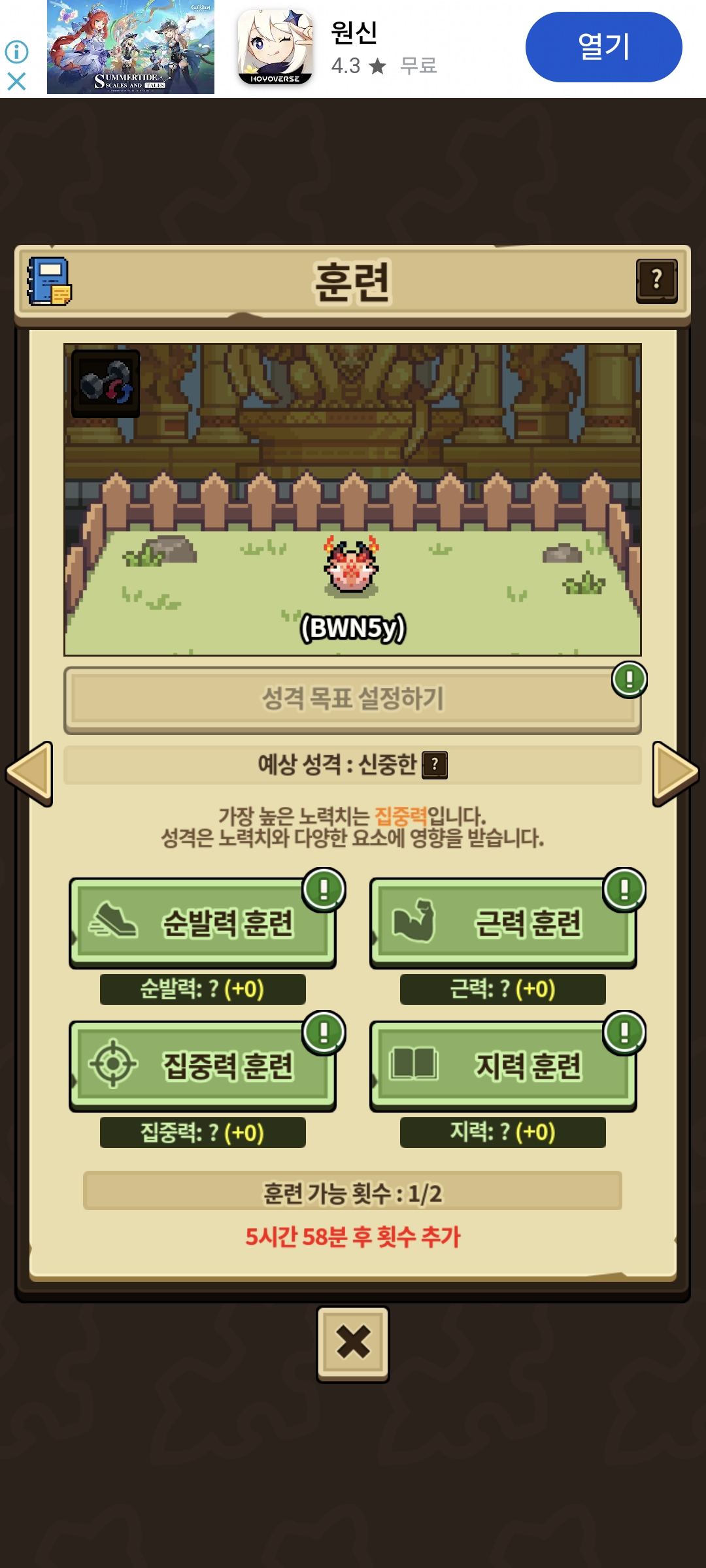Start 집중력 훈련

(203, 1066)
